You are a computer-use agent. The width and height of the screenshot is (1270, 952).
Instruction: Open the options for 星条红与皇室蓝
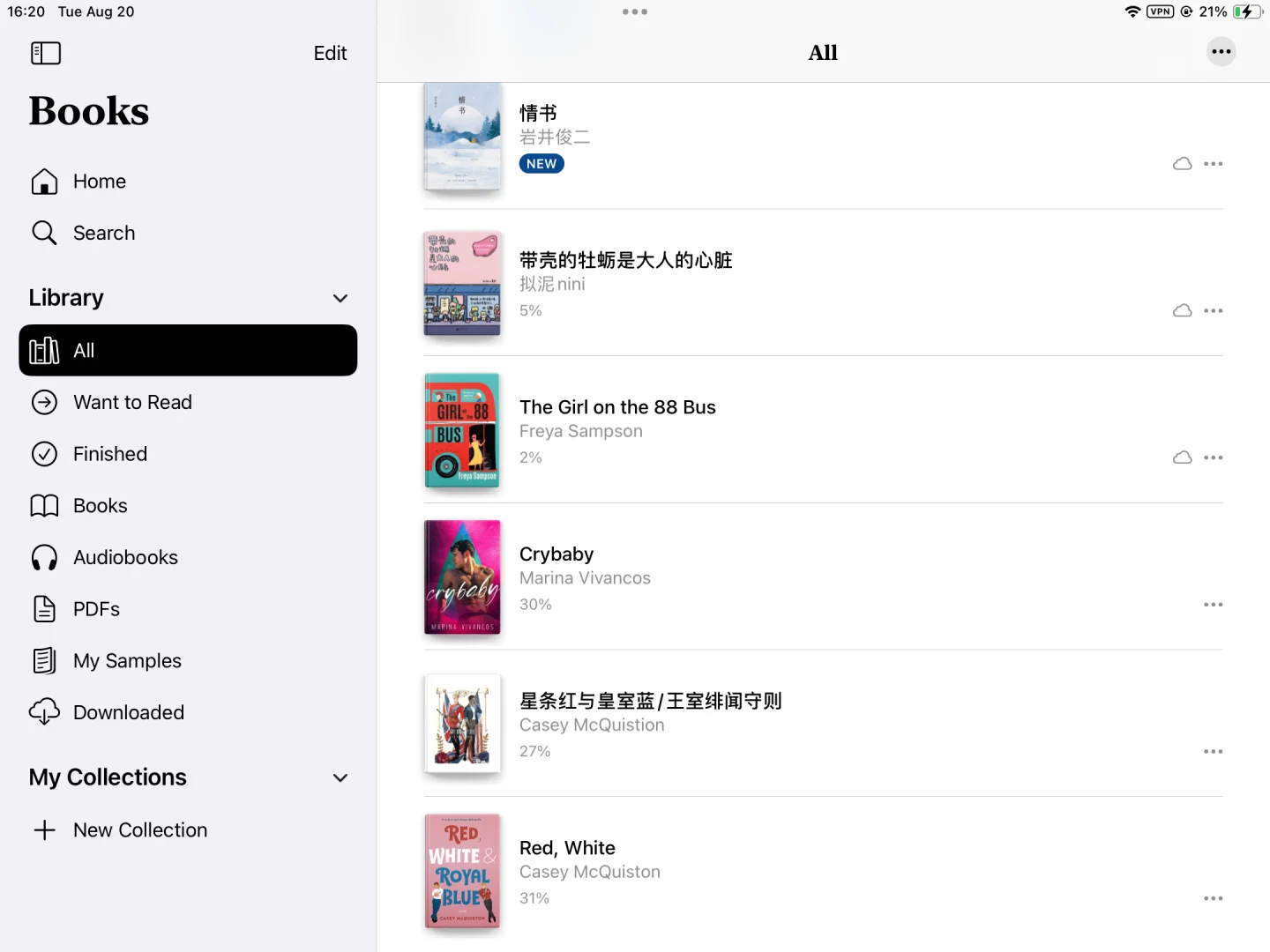click(x=1213, y=752)
